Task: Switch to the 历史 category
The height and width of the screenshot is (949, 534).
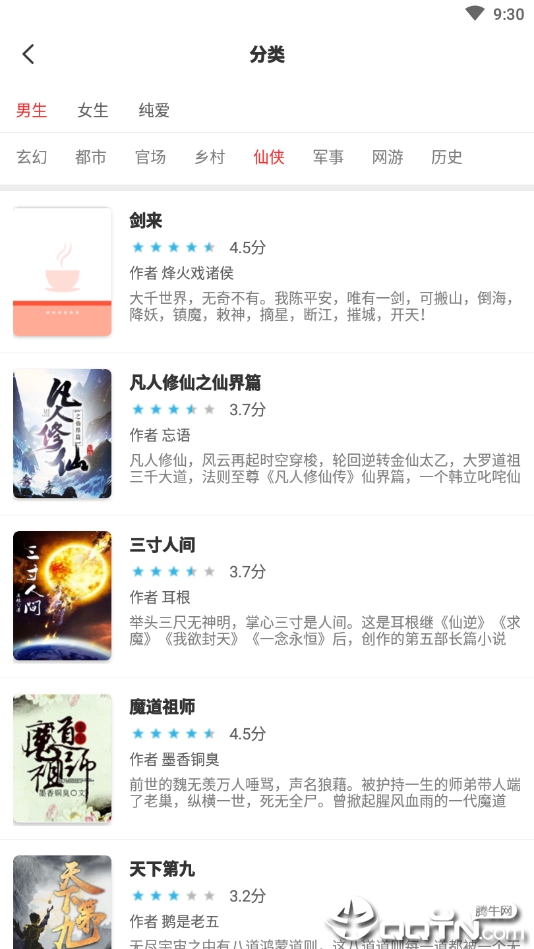Action: pyautogui.click(x=447, y=157)
